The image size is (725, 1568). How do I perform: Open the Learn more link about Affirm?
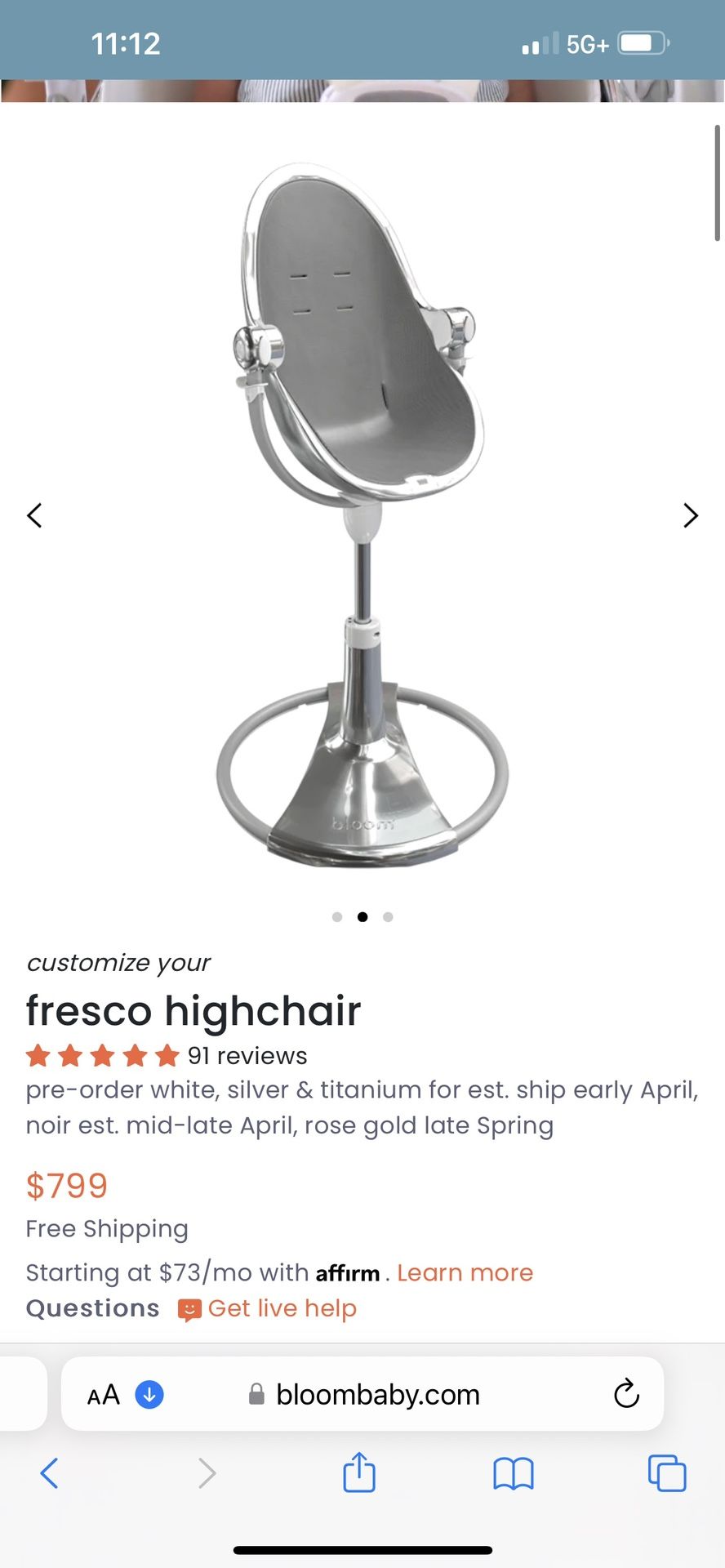464,1272
